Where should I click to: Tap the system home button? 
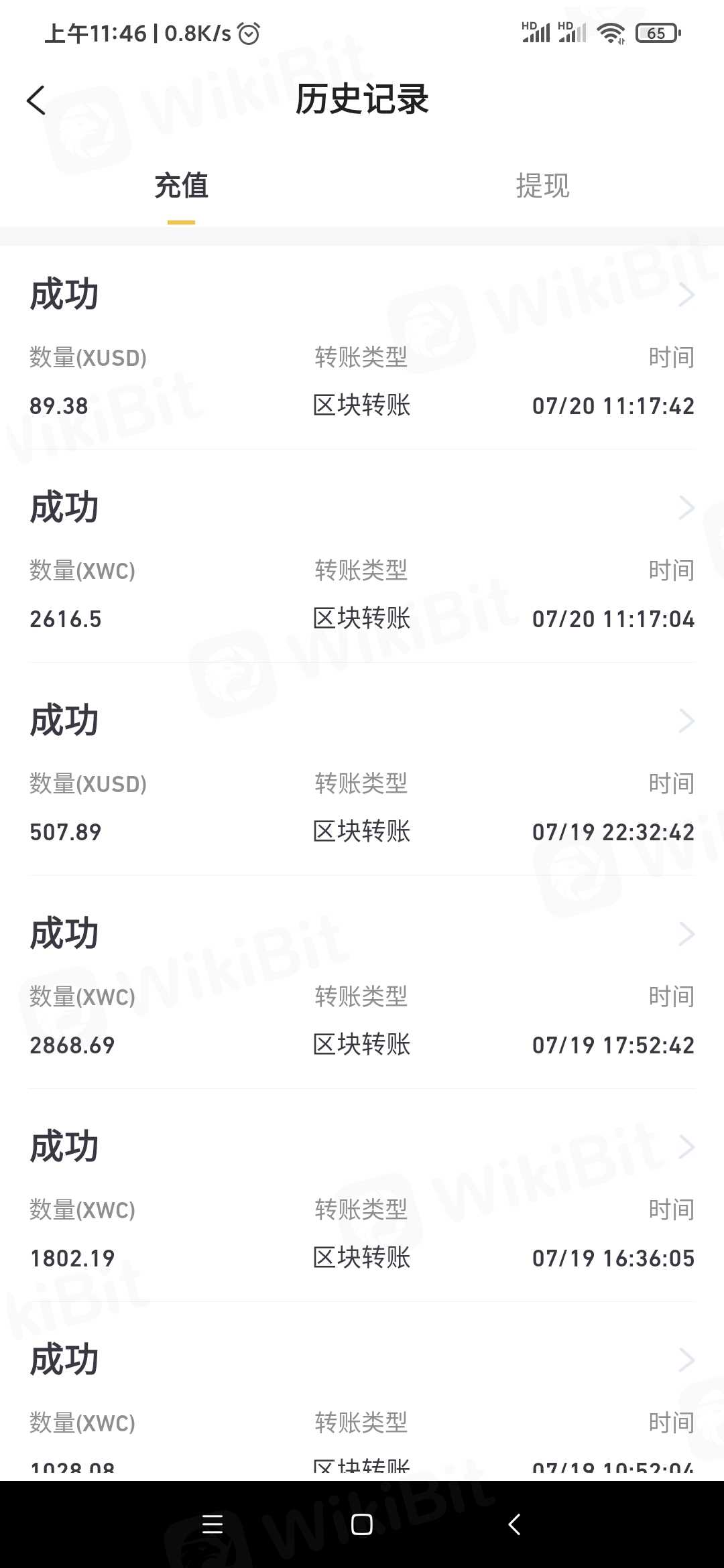point(362,1524)
